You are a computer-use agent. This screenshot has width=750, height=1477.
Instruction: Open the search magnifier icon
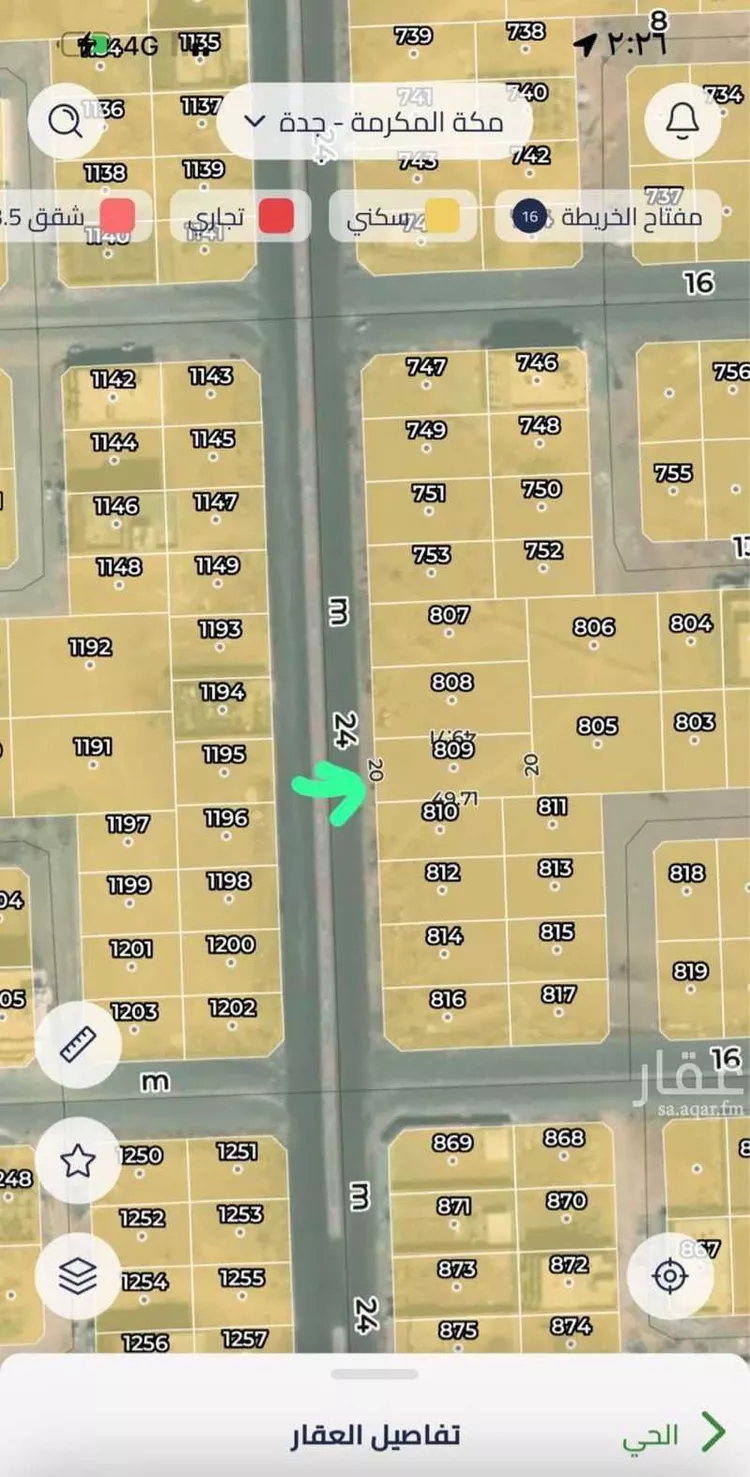point(67,121)
